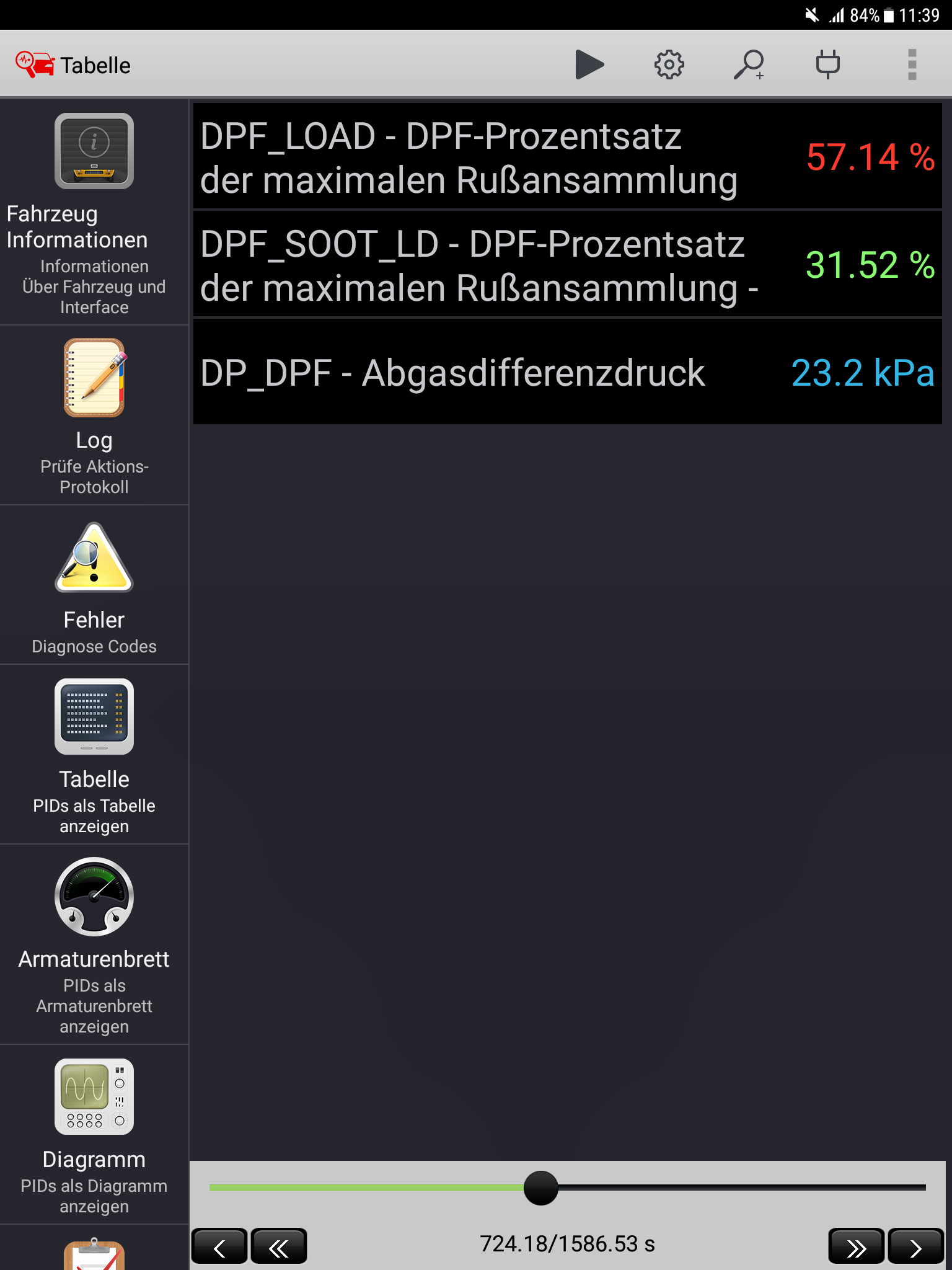Switch to Diagramm view
The height and width of the screenshot is (1270, 952).
tap(94, 1134)
